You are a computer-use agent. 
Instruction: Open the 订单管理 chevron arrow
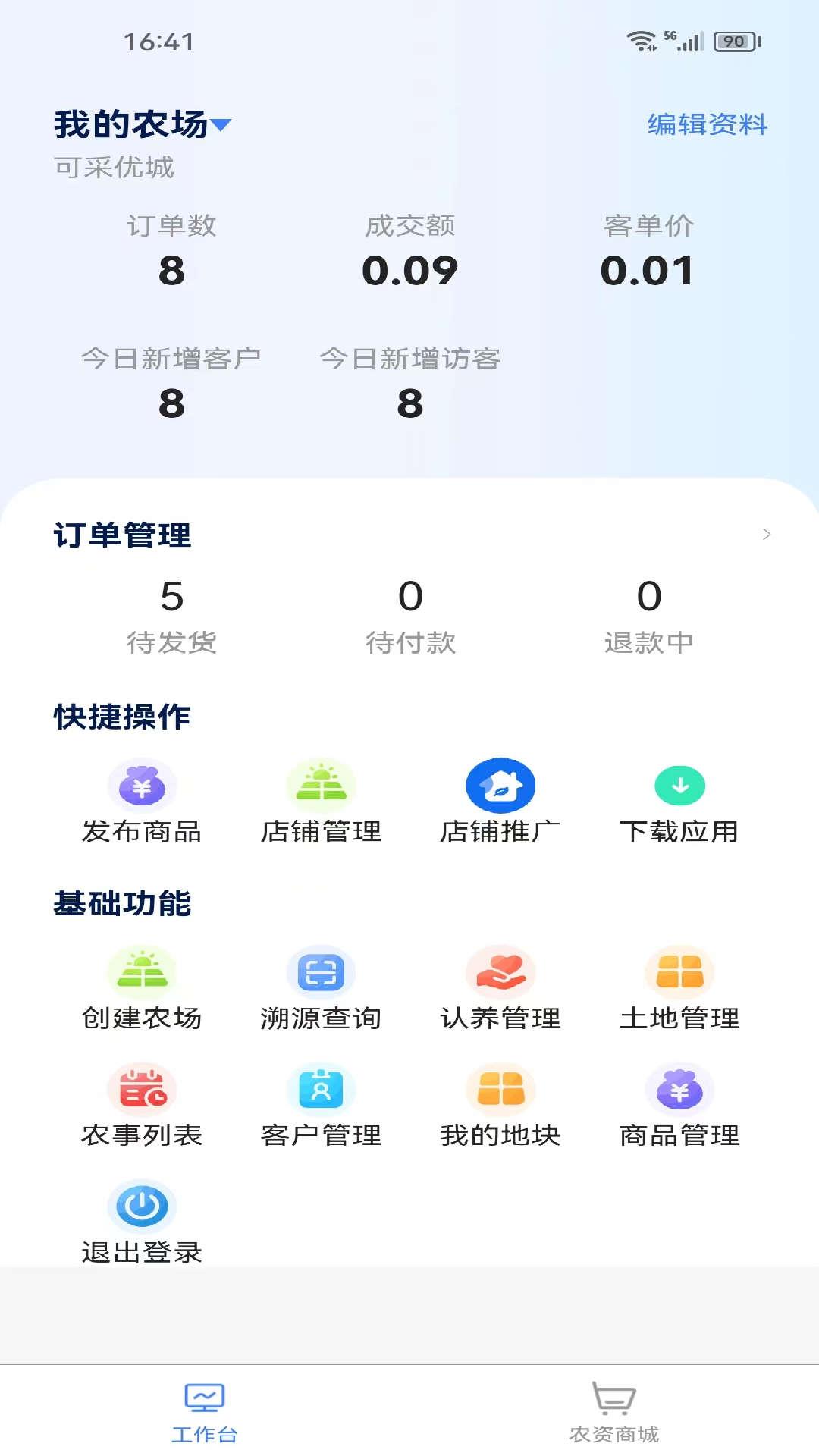click(767, 535)
